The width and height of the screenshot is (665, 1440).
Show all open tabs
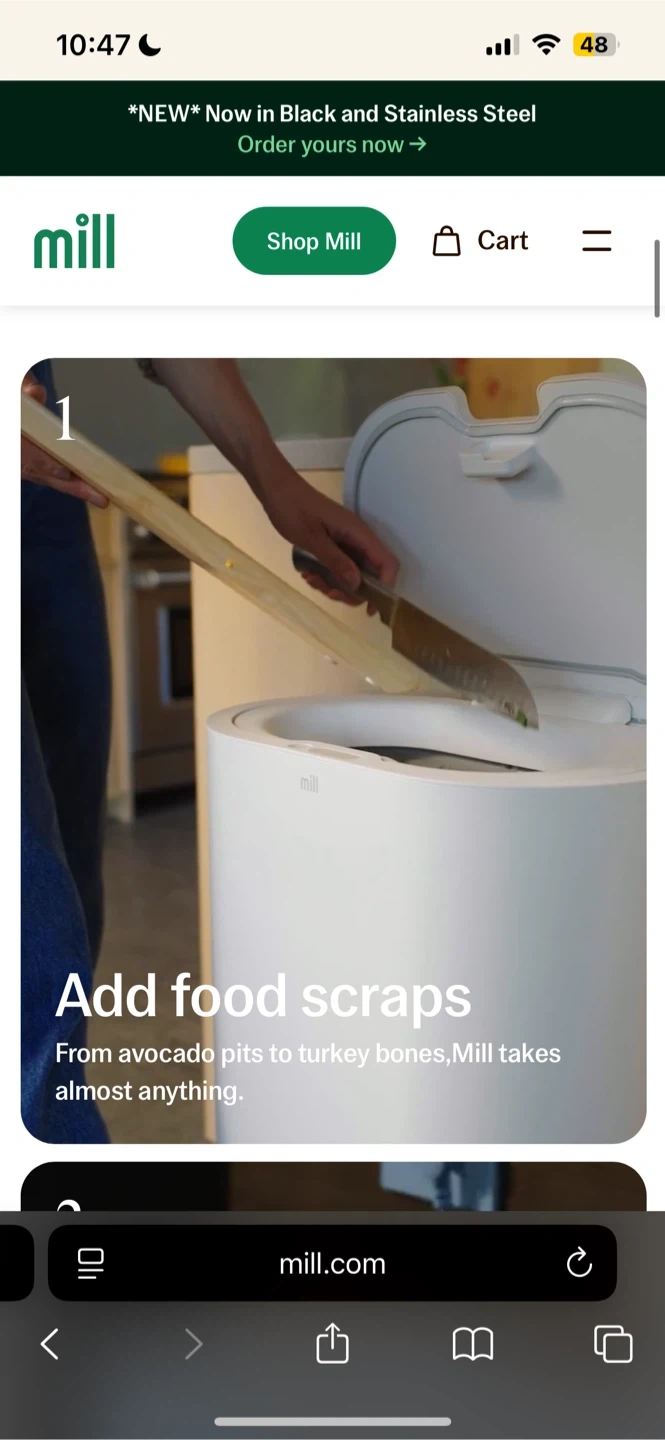point(613,1345)
